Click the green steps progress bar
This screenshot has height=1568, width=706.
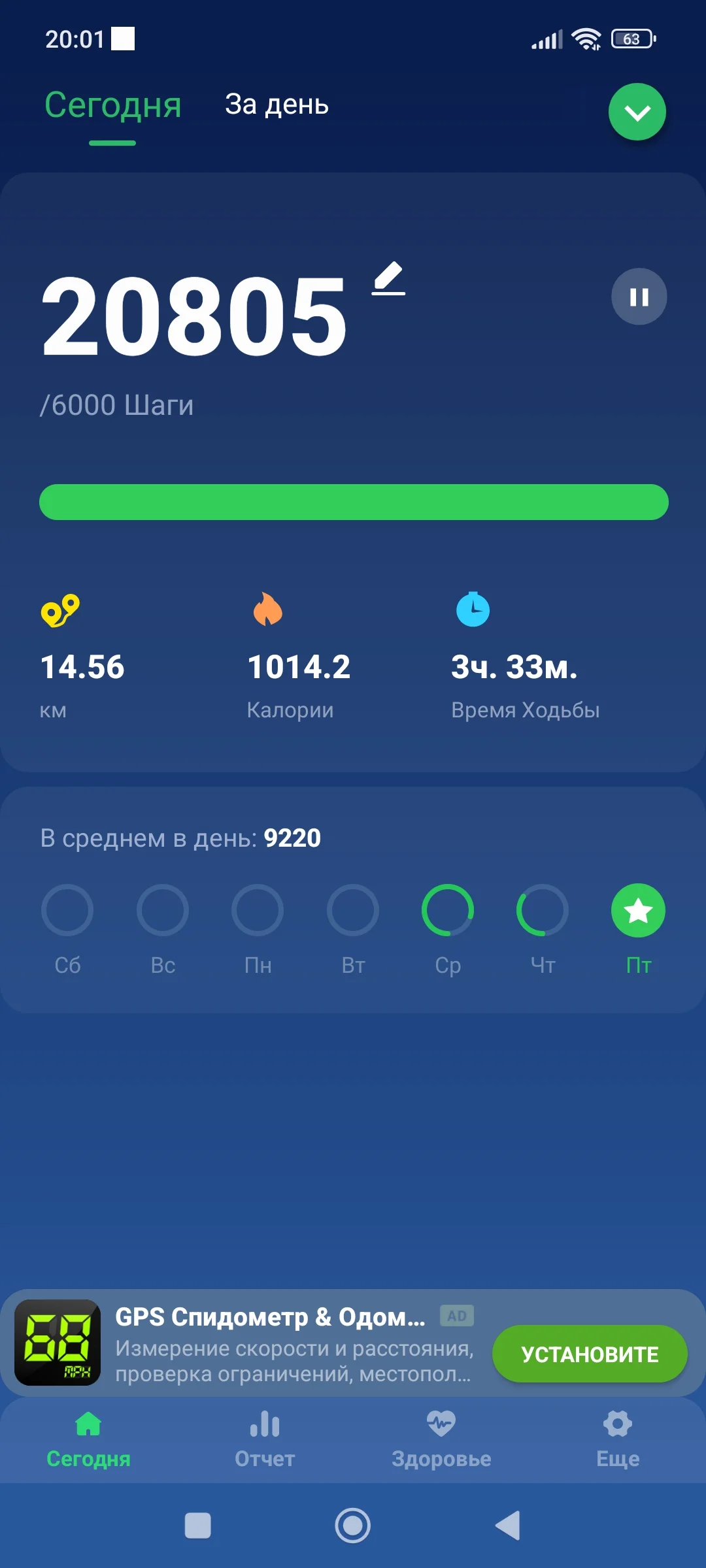pos(353,502)
